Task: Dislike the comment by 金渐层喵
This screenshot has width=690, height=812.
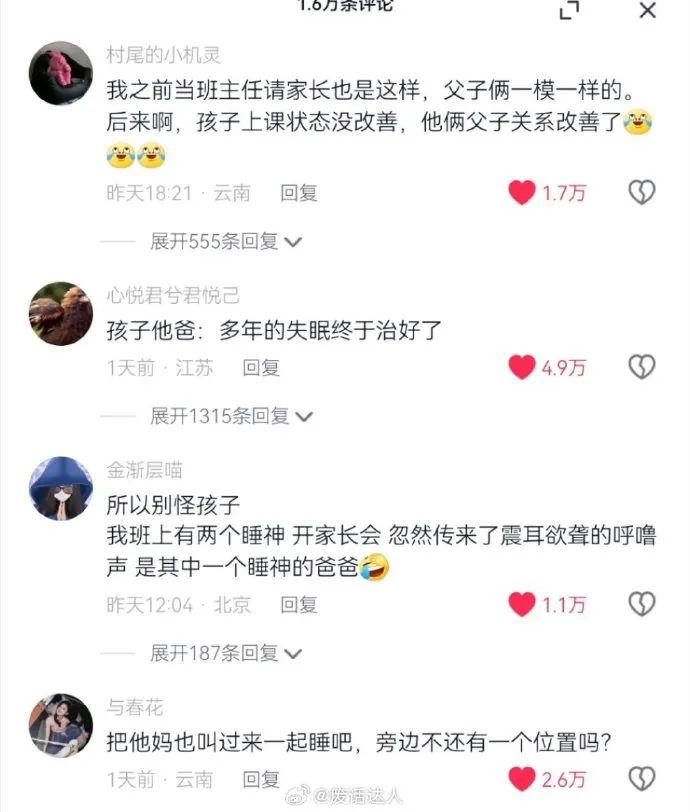Action: (641, 604)
